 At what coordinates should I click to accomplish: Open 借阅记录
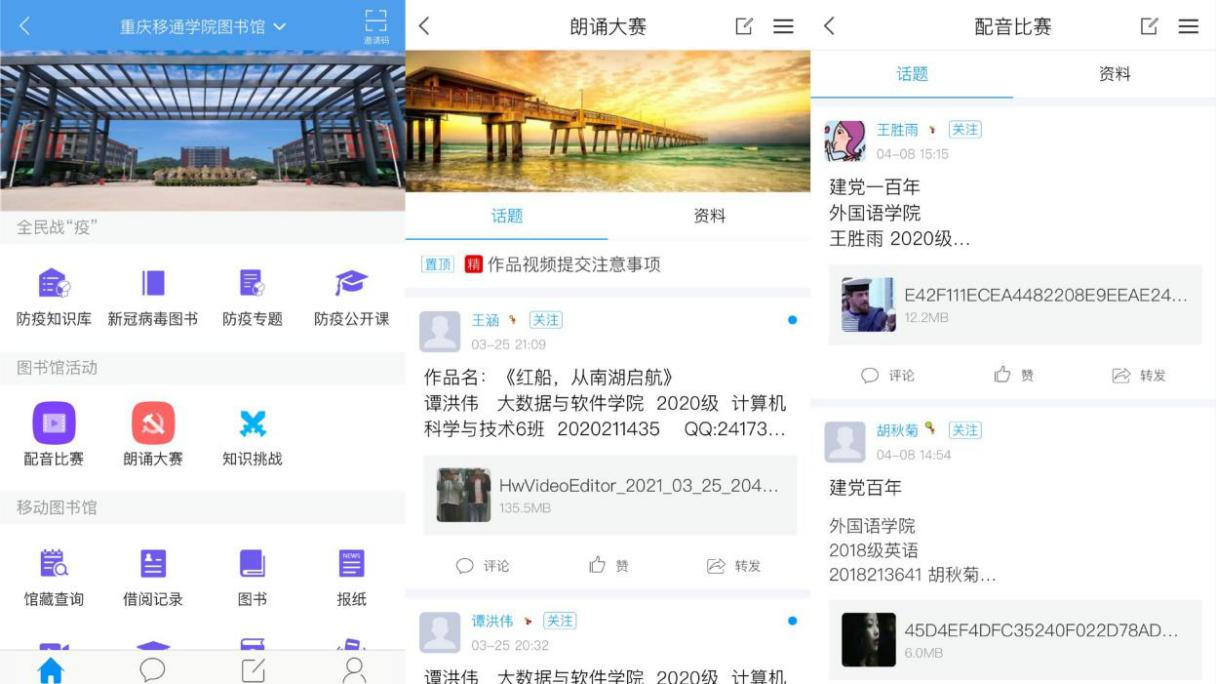point(153,577)
